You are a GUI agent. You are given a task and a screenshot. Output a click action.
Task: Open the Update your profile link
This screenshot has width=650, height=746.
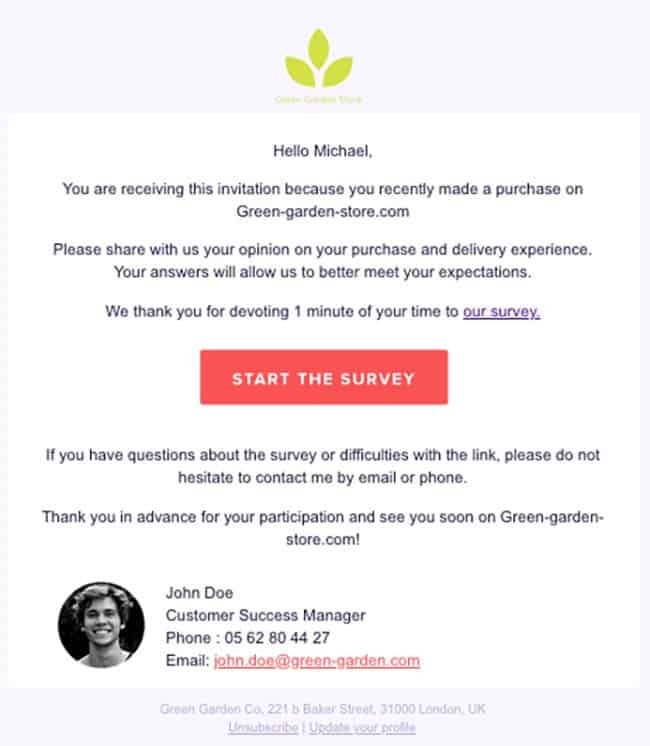362,727
